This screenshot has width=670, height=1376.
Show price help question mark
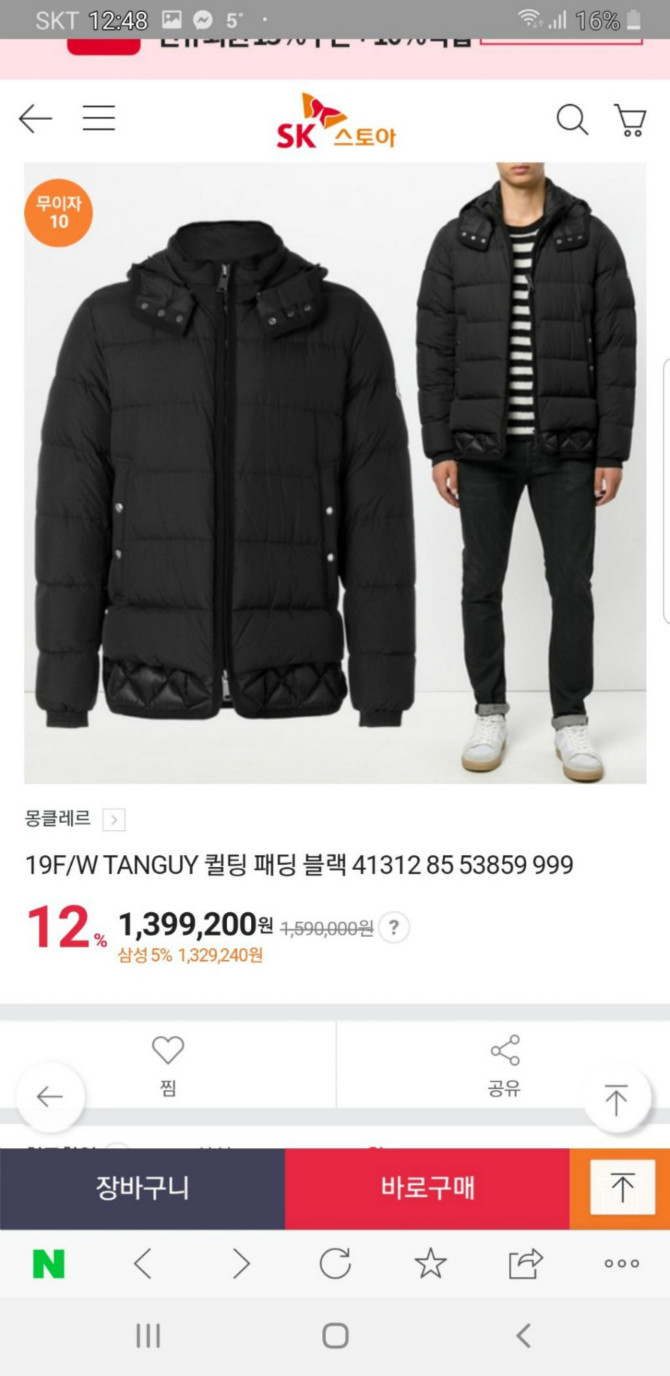click(394, 928)
